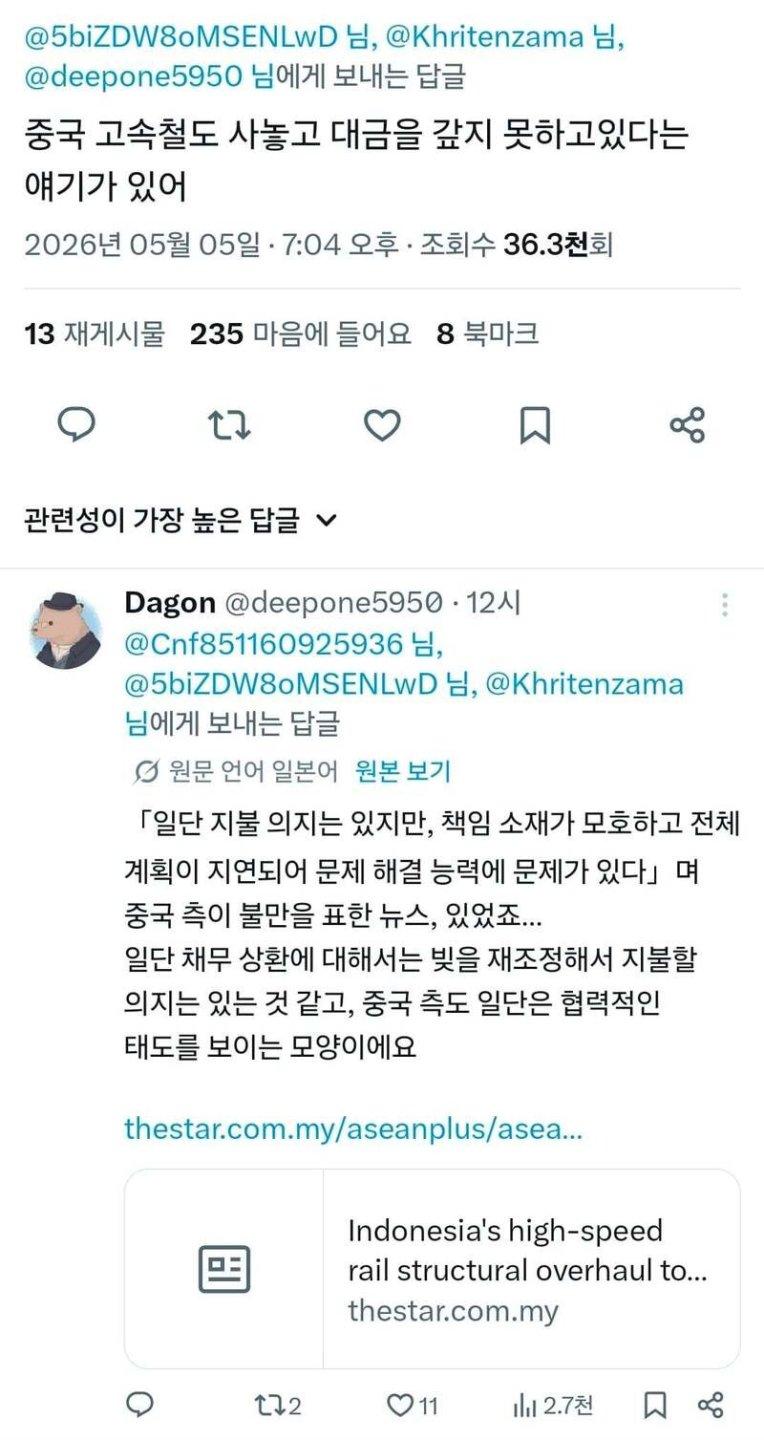Screen dimensions: 764x1440
Task: Bookmark Dagon's reply
Action: coord(655,1405)
